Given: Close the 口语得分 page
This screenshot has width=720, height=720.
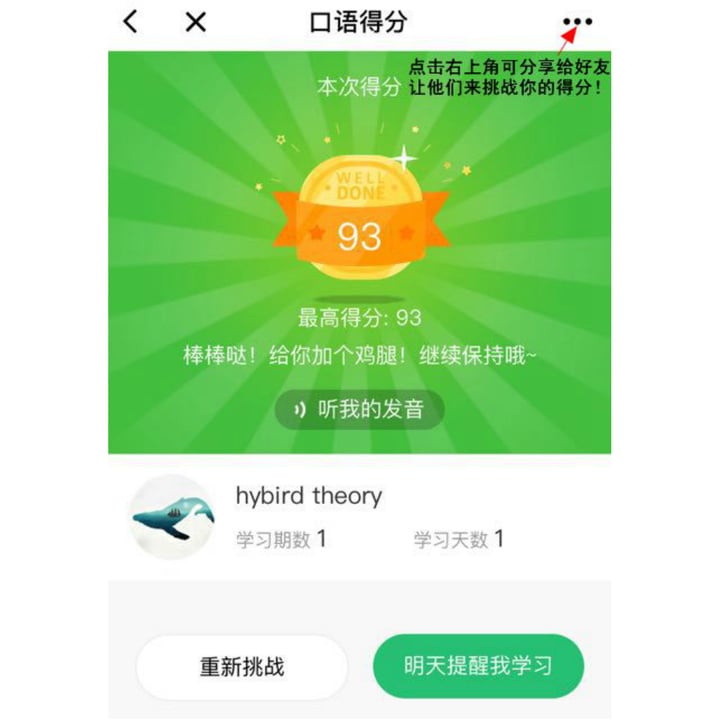Looking at the screenshot, I should click(x=196, y=22).
